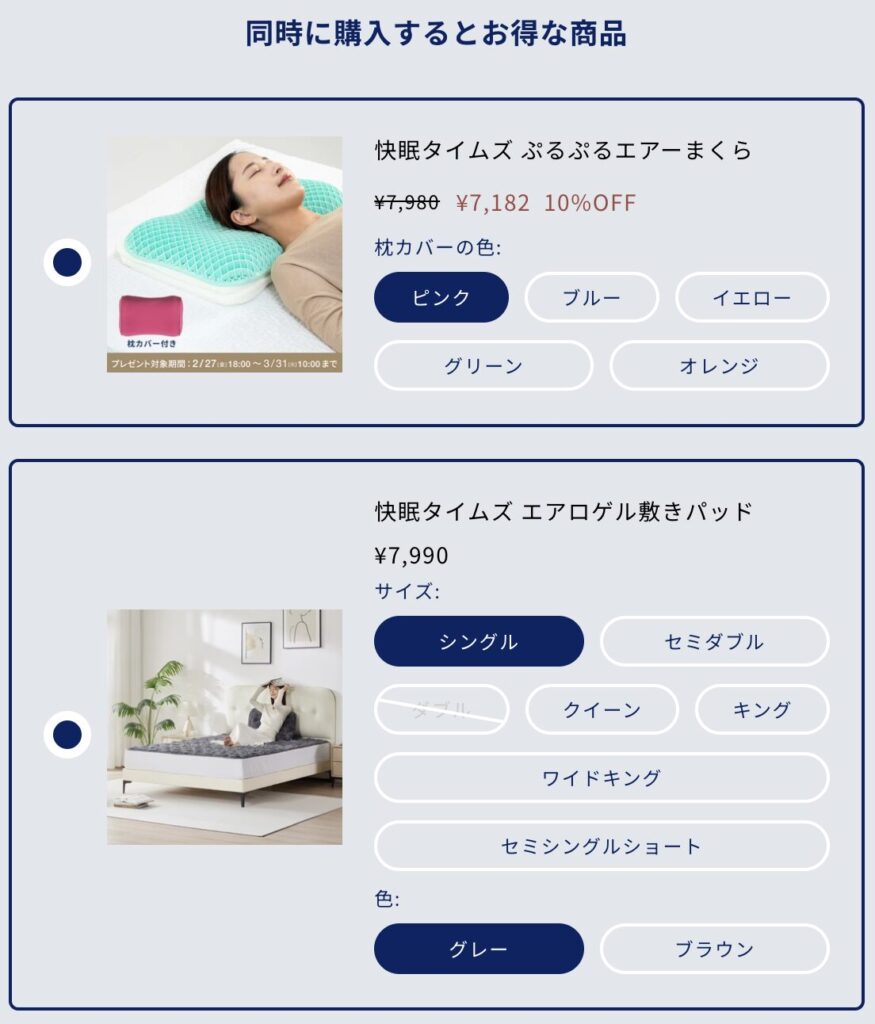The width and height of the screenshot is (875, 1024).
Task: Select the pillow product radio button
Action: [x=67, y=263]
